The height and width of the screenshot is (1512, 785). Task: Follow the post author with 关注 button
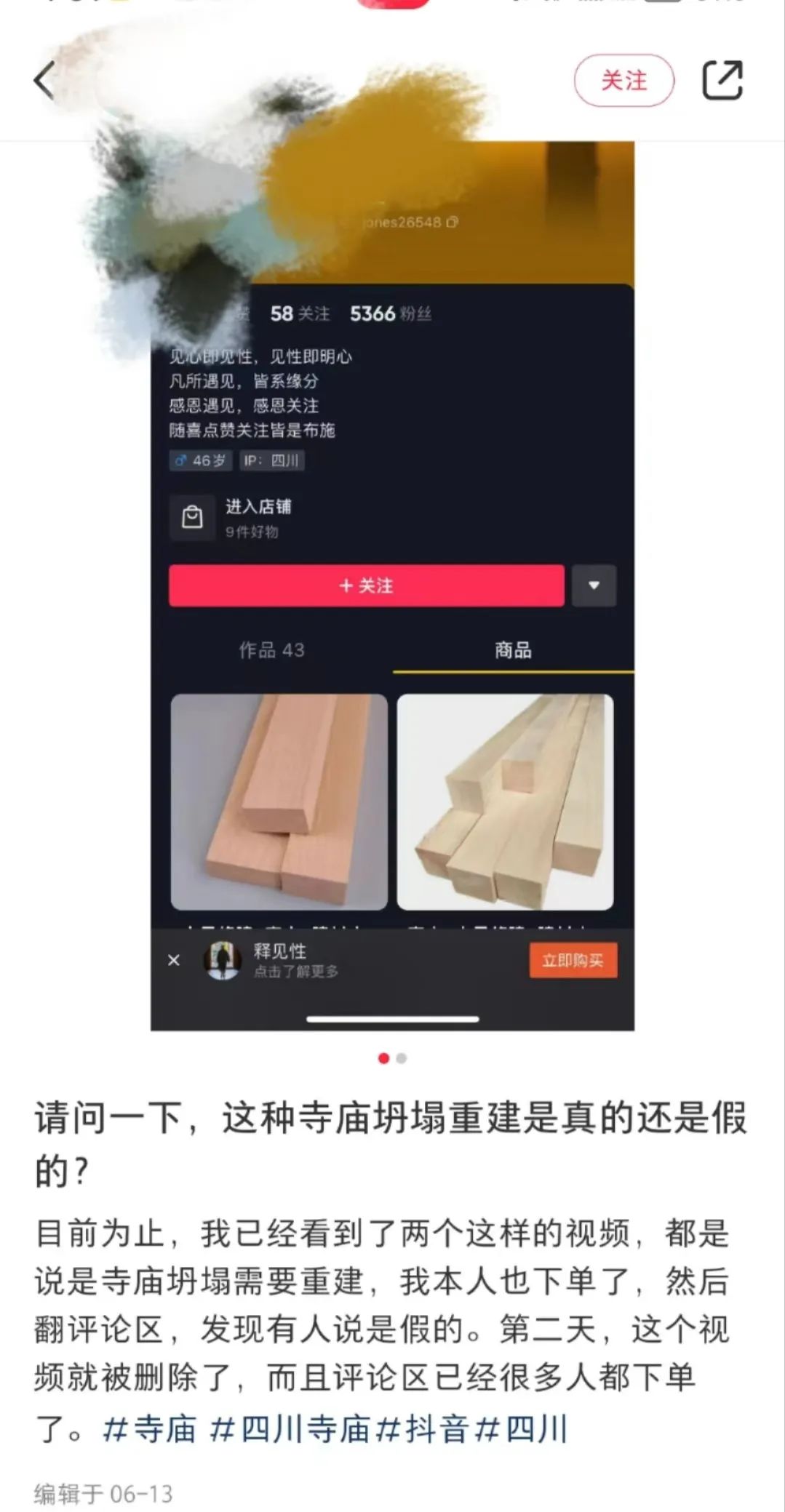(x=623, y=81)
